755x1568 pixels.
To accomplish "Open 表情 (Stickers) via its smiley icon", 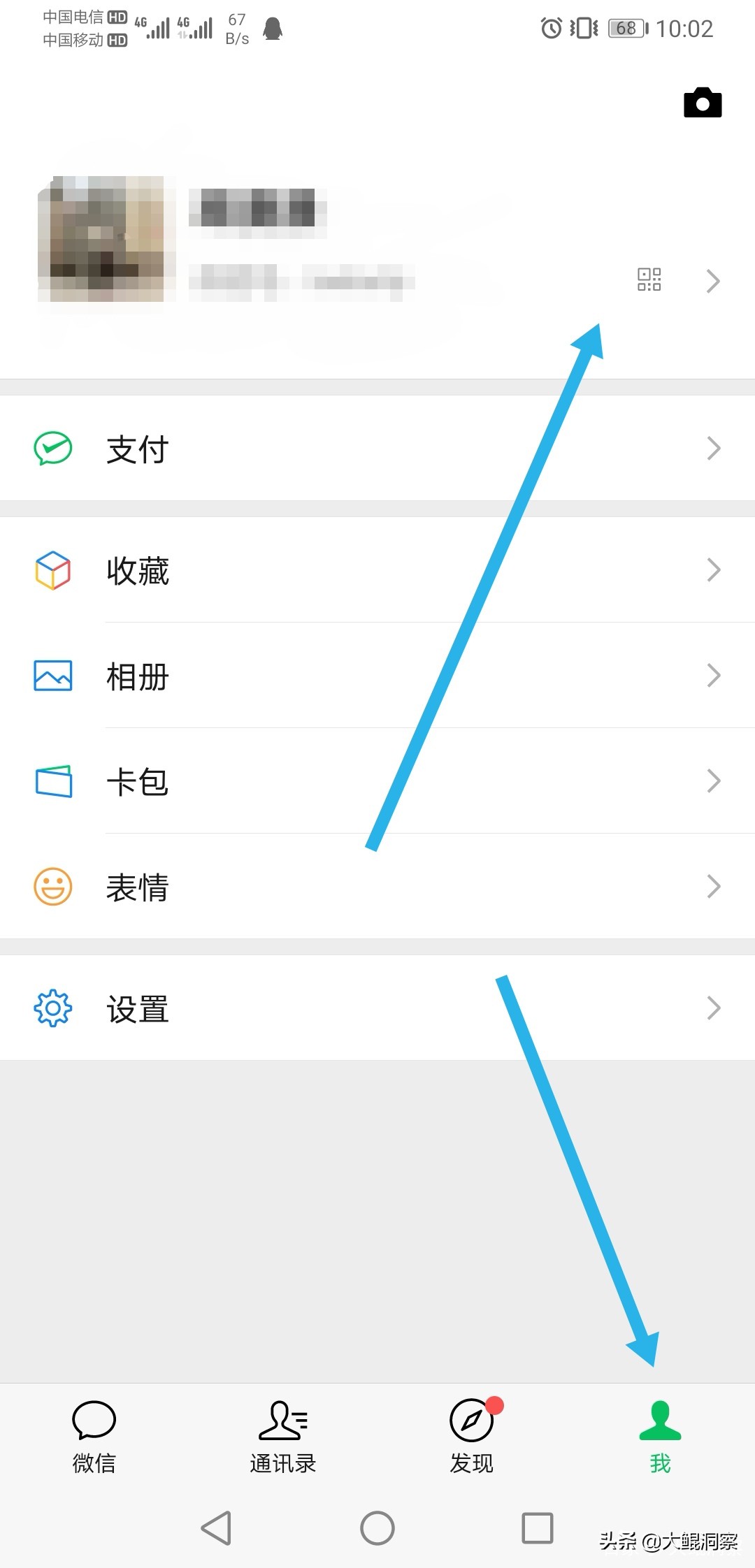I will click(x=52, y=886).
